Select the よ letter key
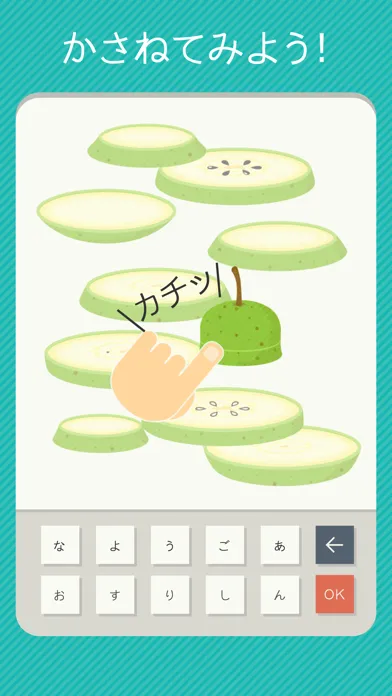This screenshot has height=696, width=392. coord(115,545)
